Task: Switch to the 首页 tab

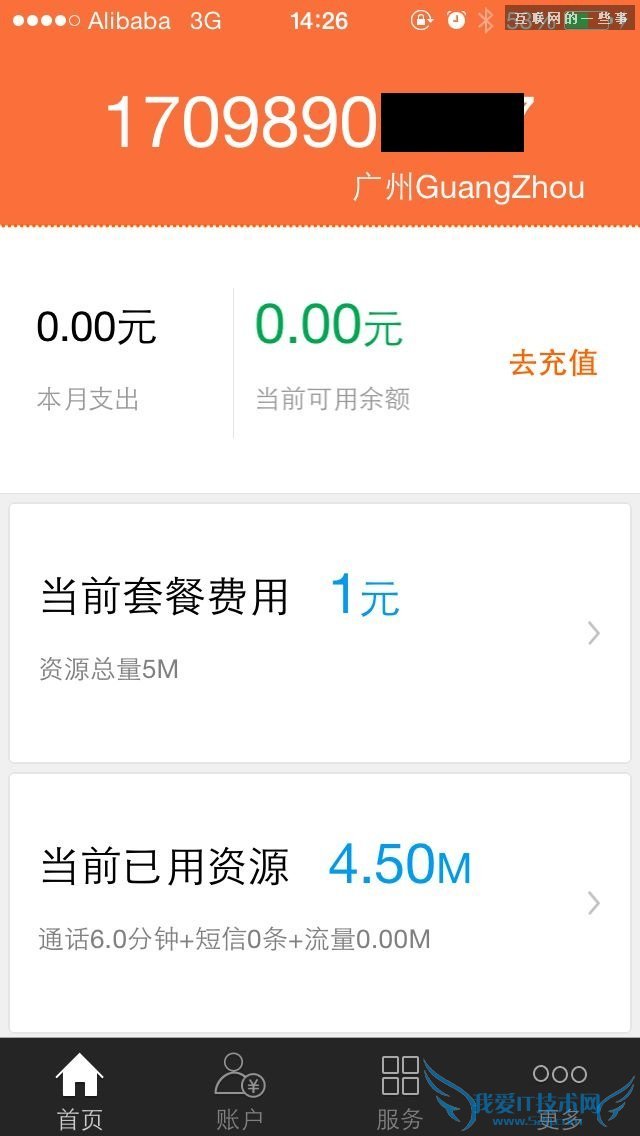Action: (x=80, y=1090)
